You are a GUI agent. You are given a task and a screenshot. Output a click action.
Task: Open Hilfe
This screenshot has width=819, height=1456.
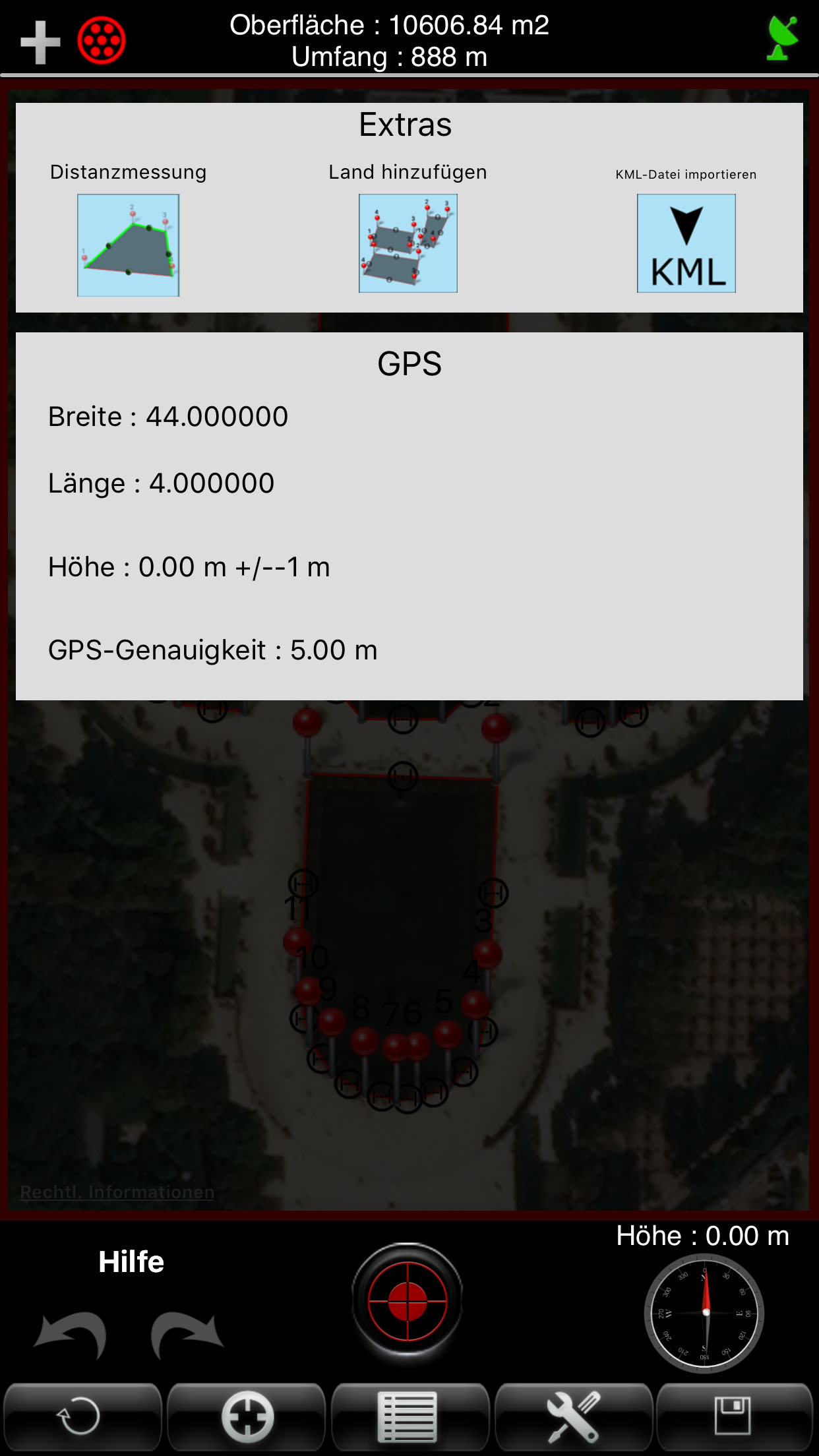[x=131, y=1262]
